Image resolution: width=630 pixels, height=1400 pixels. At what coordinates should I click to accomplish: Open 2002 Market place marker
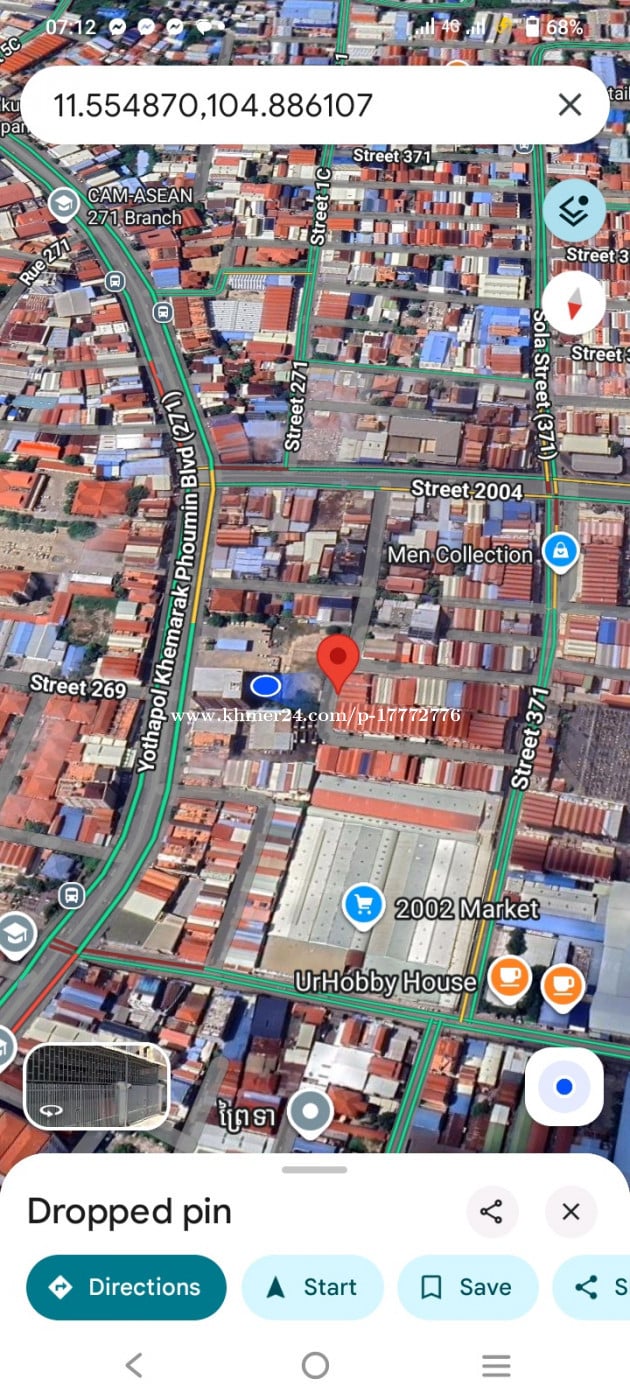363,906
